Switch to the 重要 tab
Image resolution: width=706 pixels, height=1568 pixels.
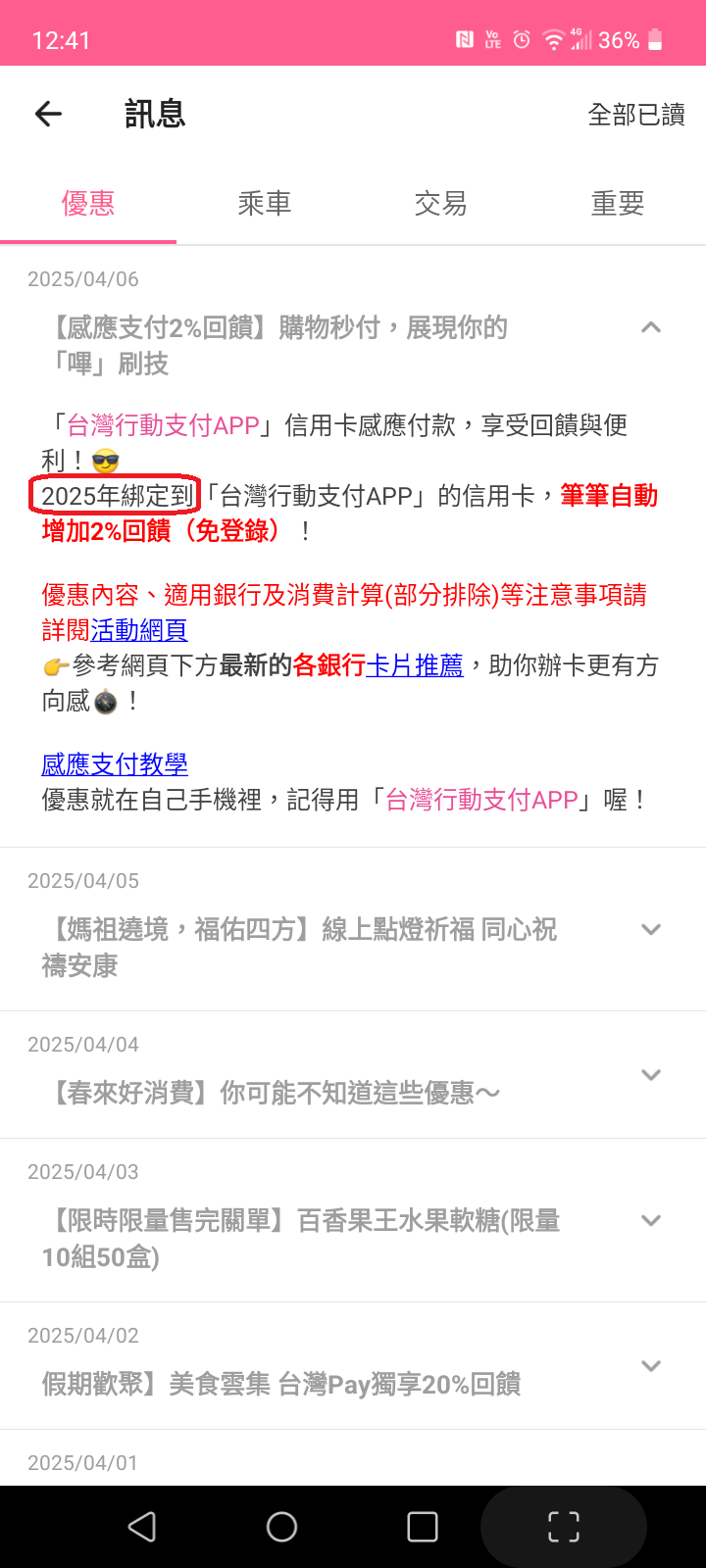(x=618, y=204)
